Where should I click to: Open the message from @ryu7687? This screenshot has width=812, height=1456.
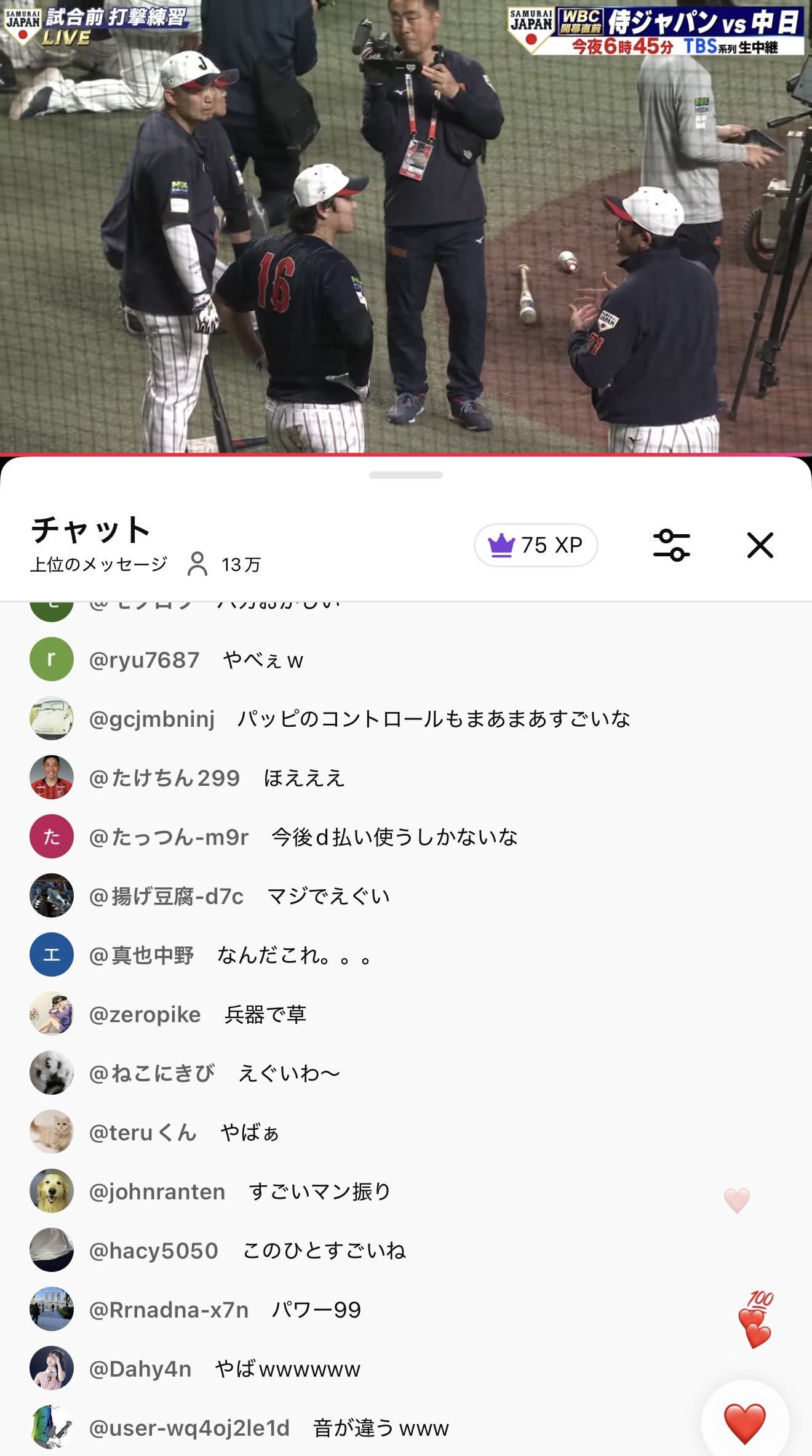point(197,660)
